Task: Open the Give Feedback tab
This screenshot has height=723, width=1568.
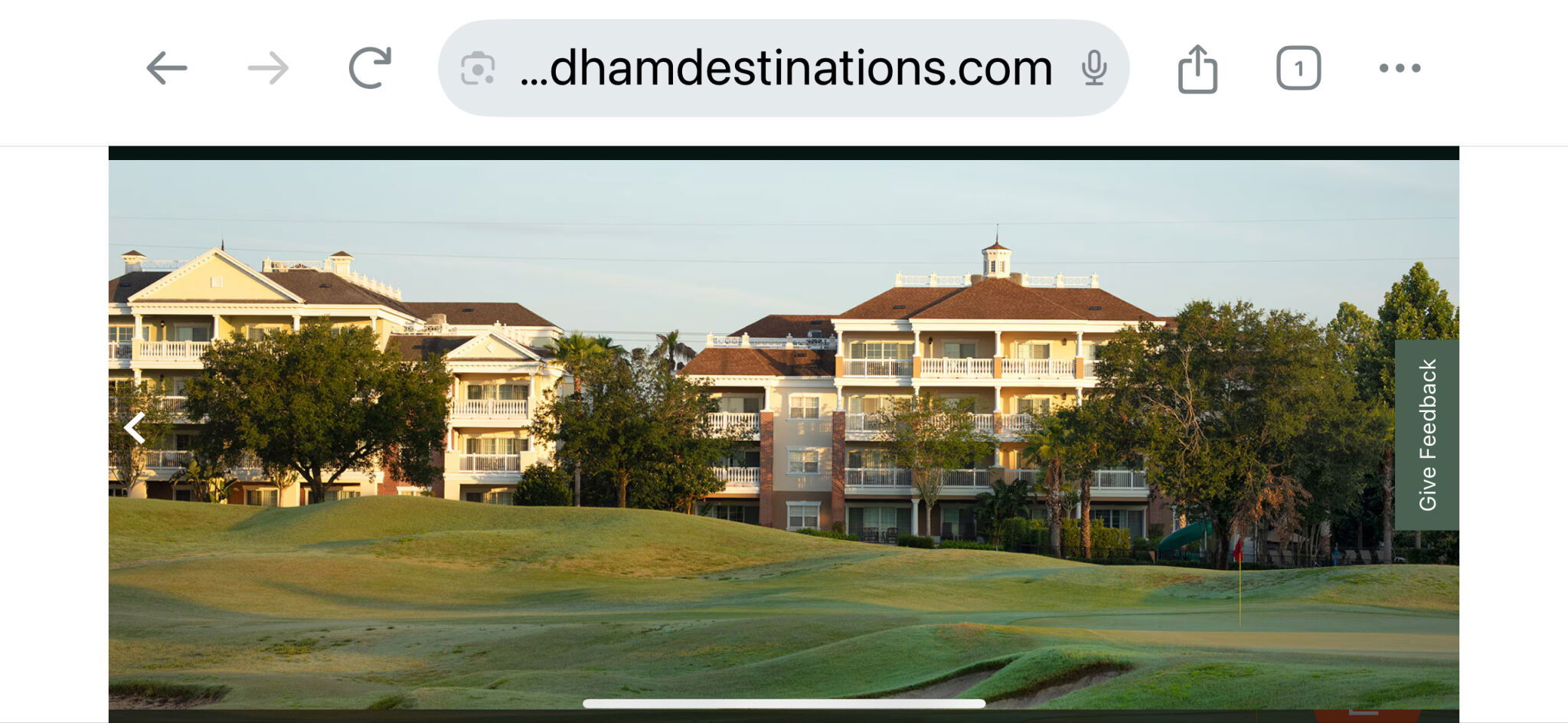Action: click(x=1426, y=434)
